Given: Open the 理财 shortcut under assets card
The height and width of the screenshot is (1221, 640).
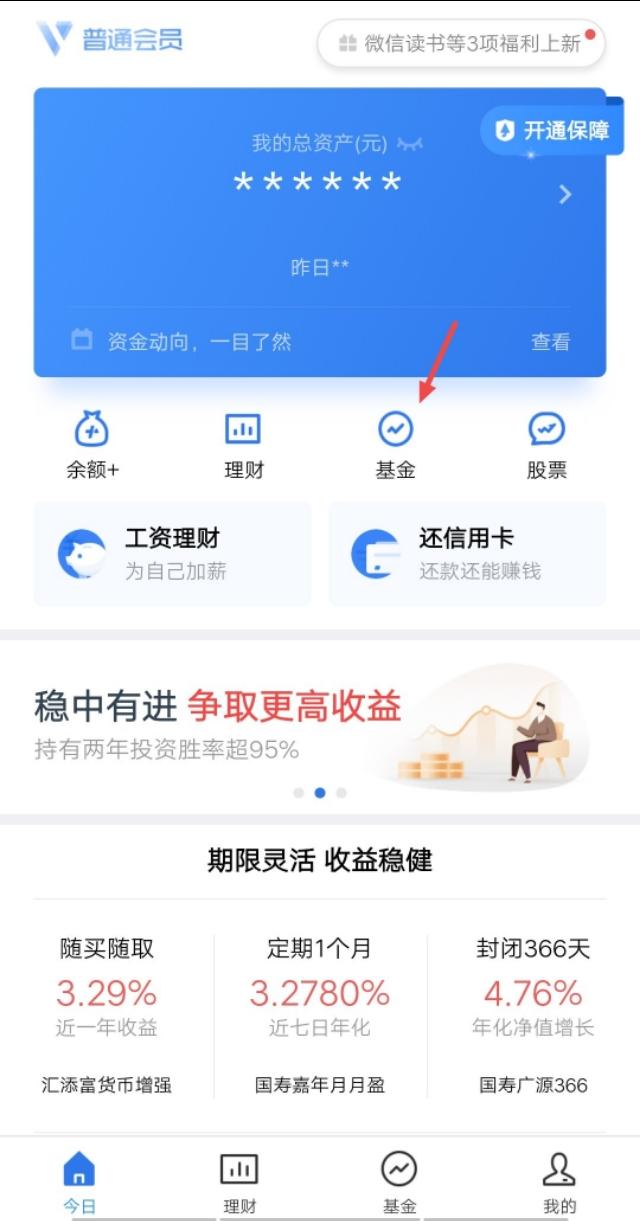Looking at the screenshot, I should point(243,445).
